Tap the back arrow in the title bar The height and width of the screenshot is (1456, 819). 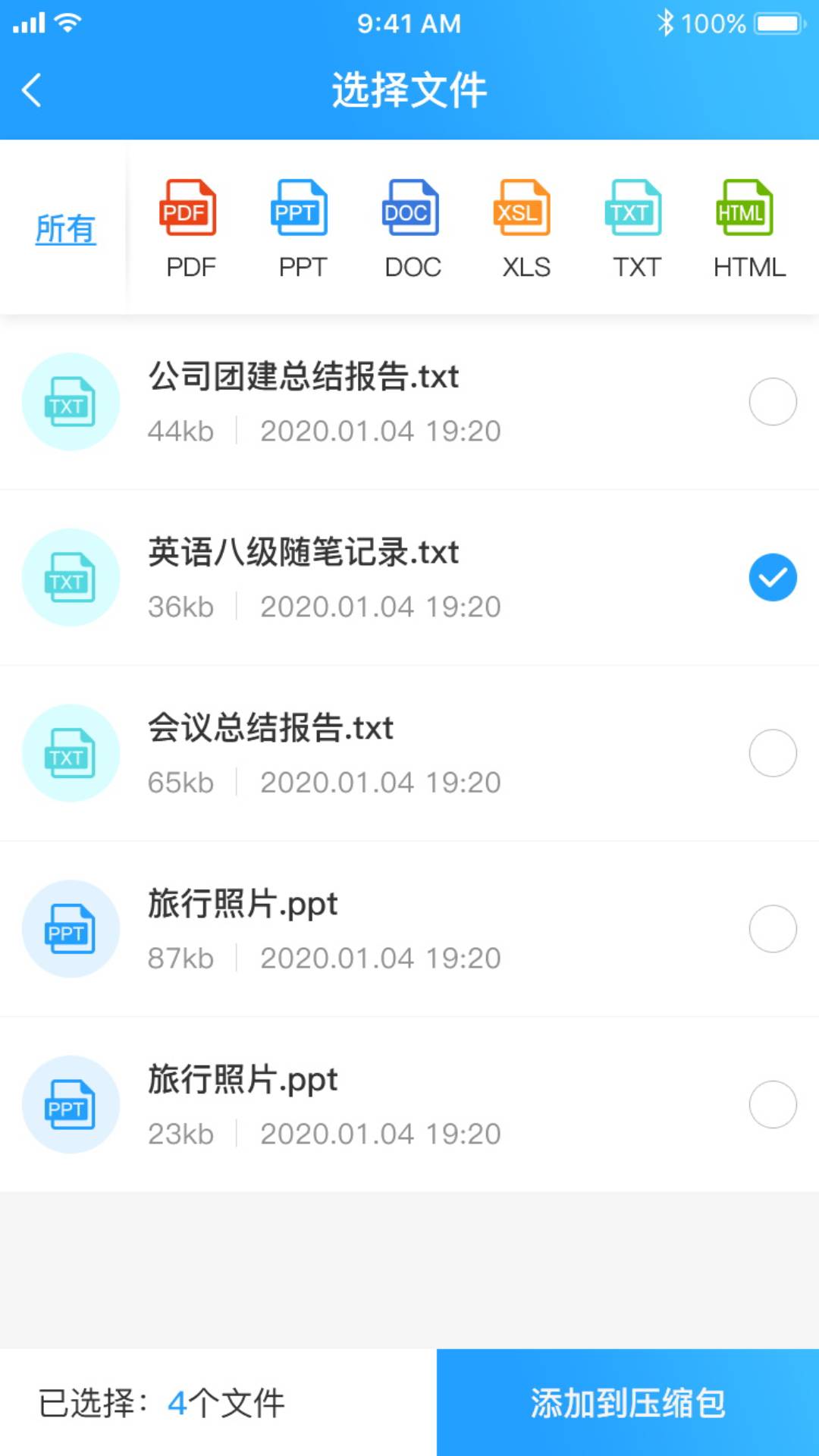[32, 89]
